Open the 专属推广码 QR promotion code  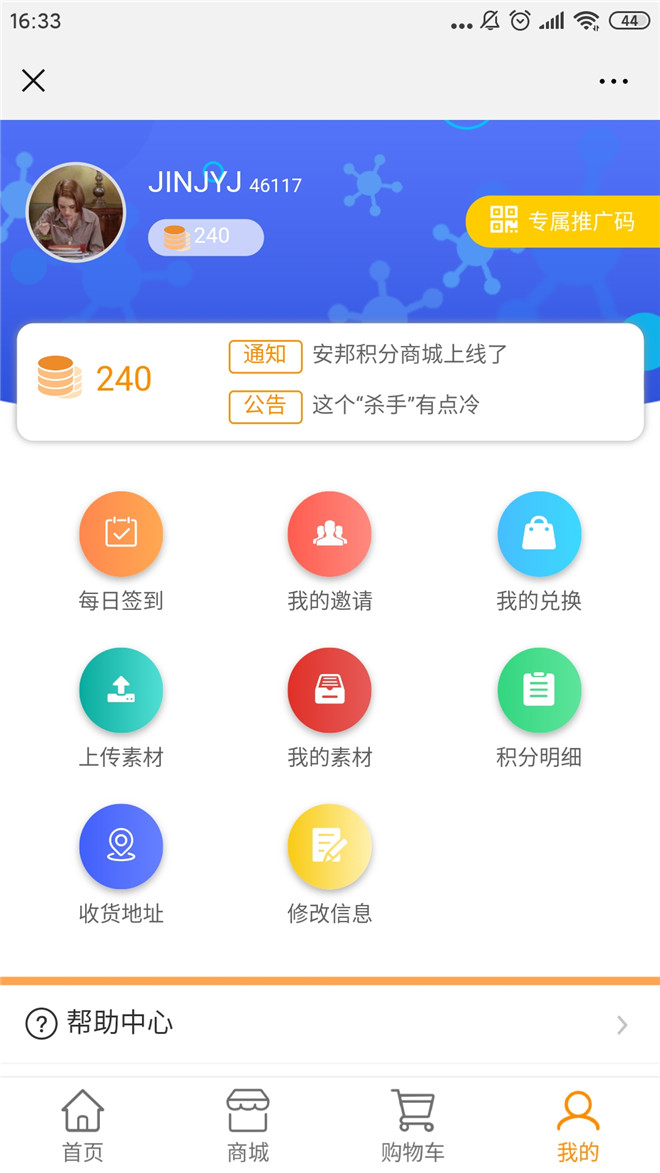(x=564, y=221)
